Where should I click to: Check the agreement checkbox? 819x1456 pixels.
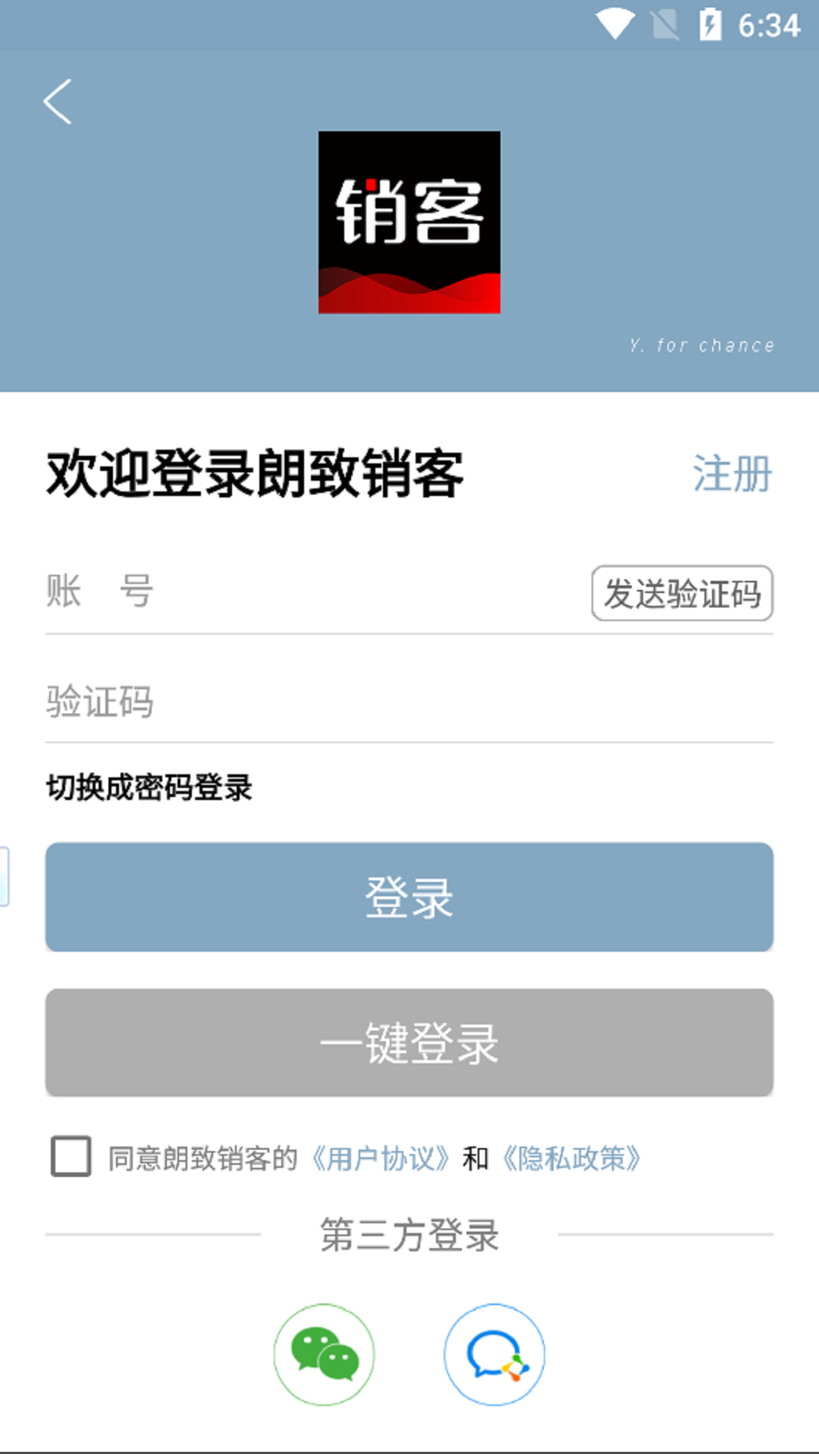71,1156
